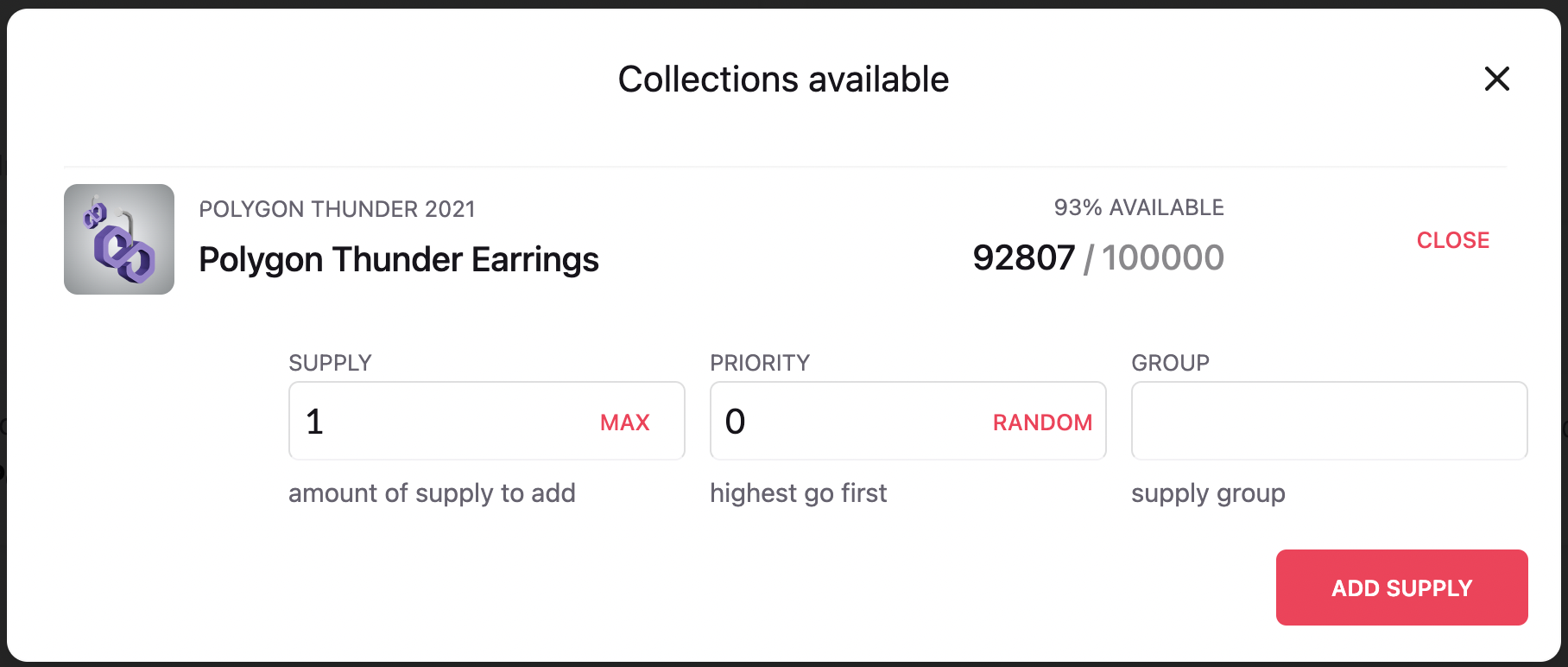
Task: Set priority to RANDOM
Action: [1041, 422]
